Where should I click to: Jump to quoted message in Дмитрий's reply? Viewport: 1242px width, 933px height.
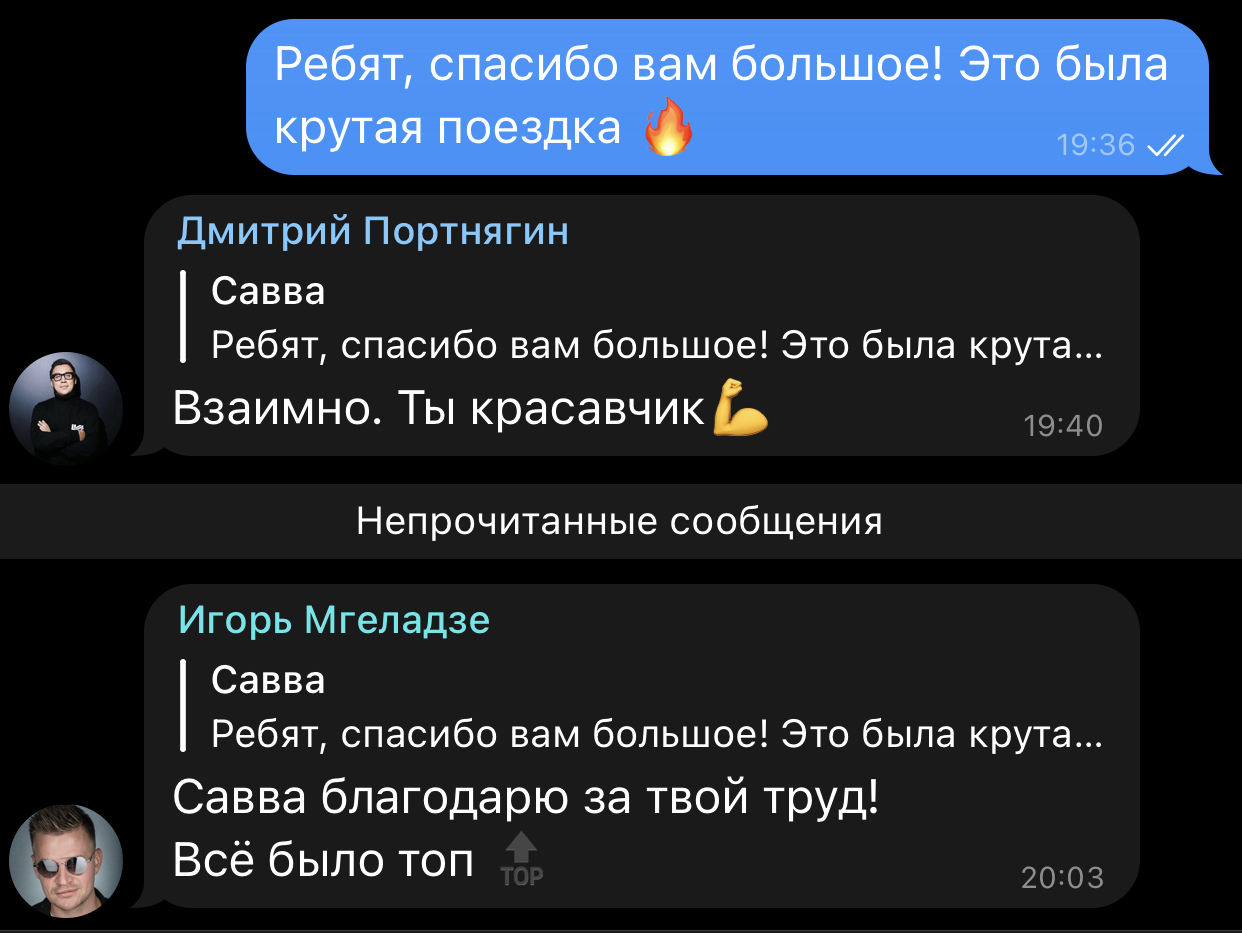[x=640, y=319]
